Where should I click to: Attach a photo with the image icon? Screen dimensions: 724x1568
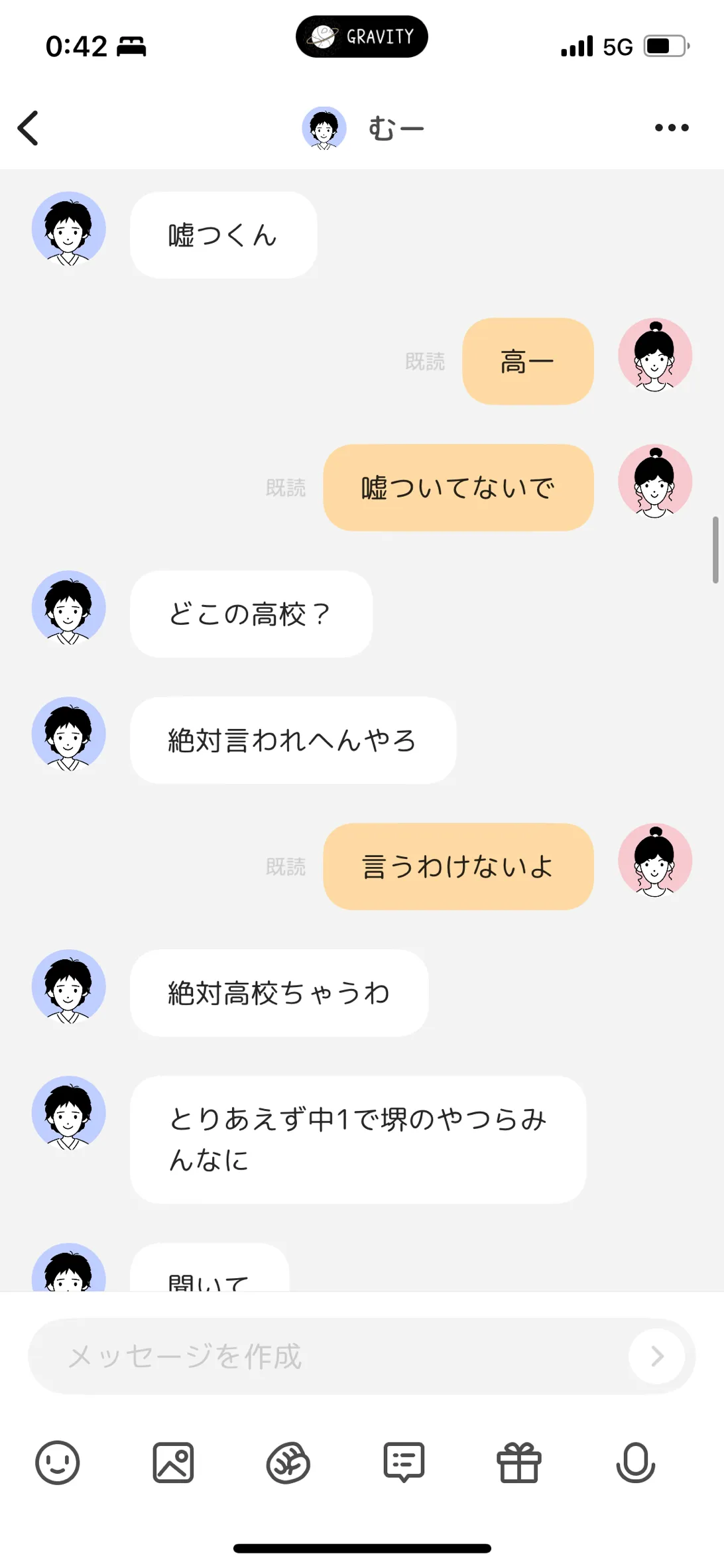(173, 1463)
